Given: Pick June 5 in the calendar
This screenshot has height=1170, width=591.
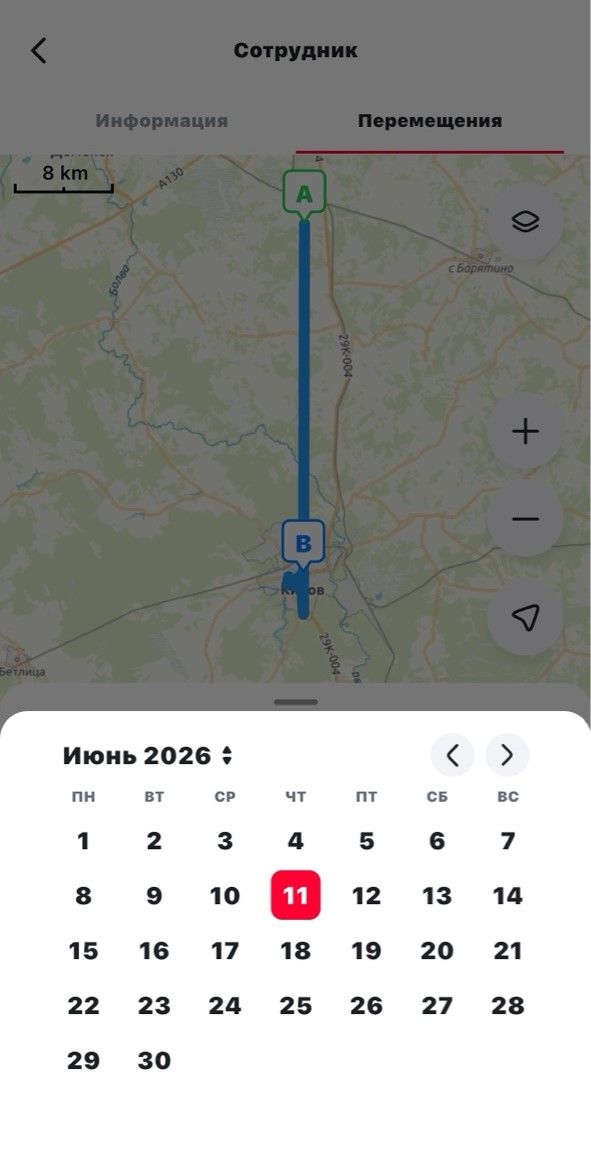Looking at the screenshot, I should click(x=366, y=841).
